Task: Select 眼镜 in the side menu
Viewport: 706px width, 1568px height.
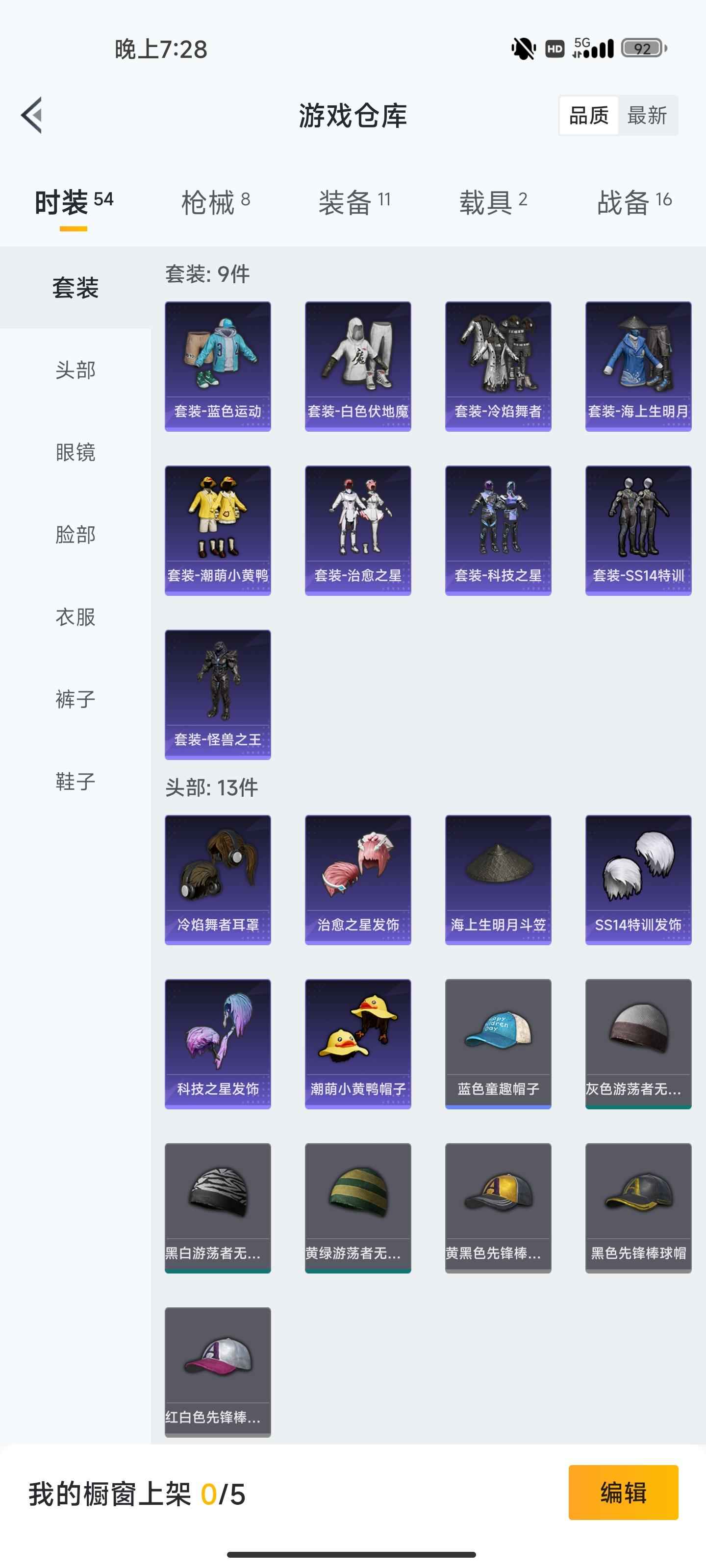Action: tap(76, 452)
